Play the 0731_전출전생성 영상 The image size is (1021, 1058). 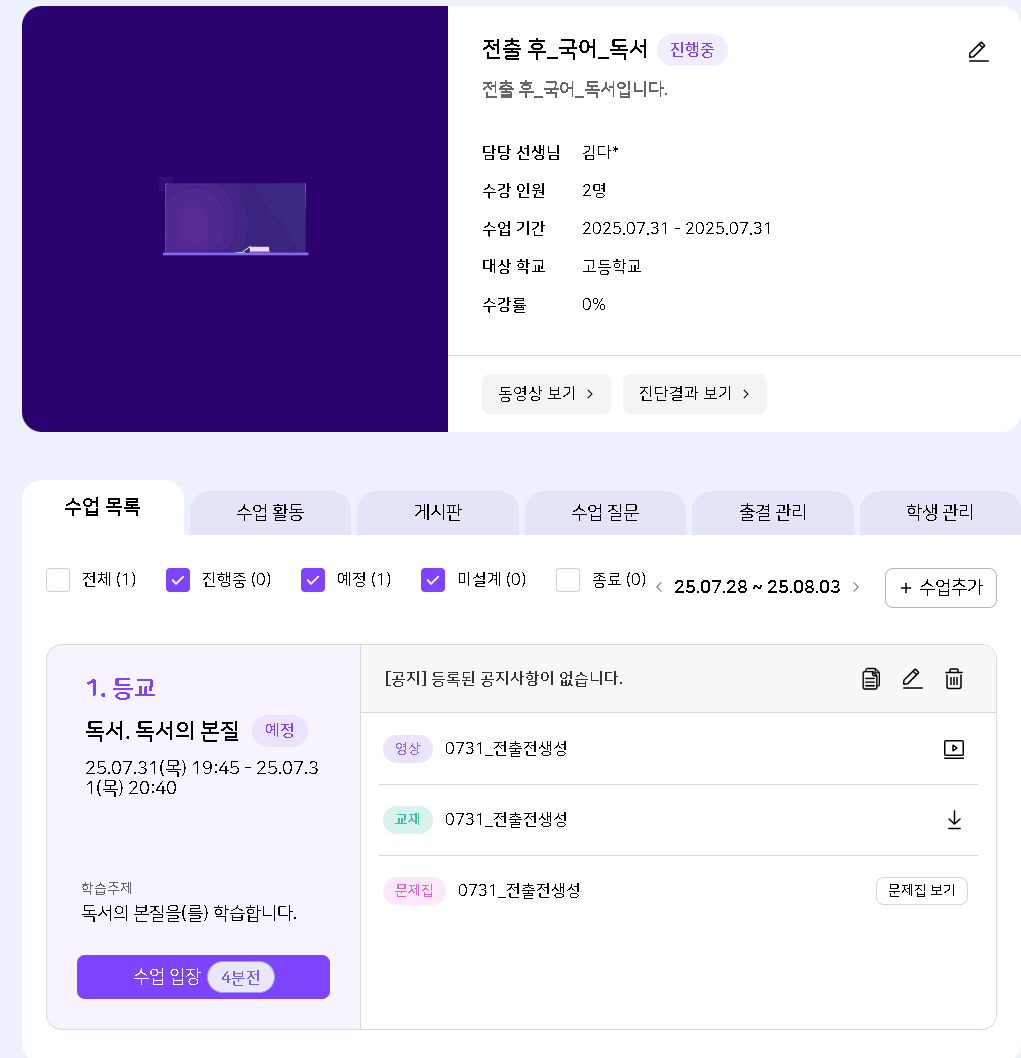tap(953, 749)
